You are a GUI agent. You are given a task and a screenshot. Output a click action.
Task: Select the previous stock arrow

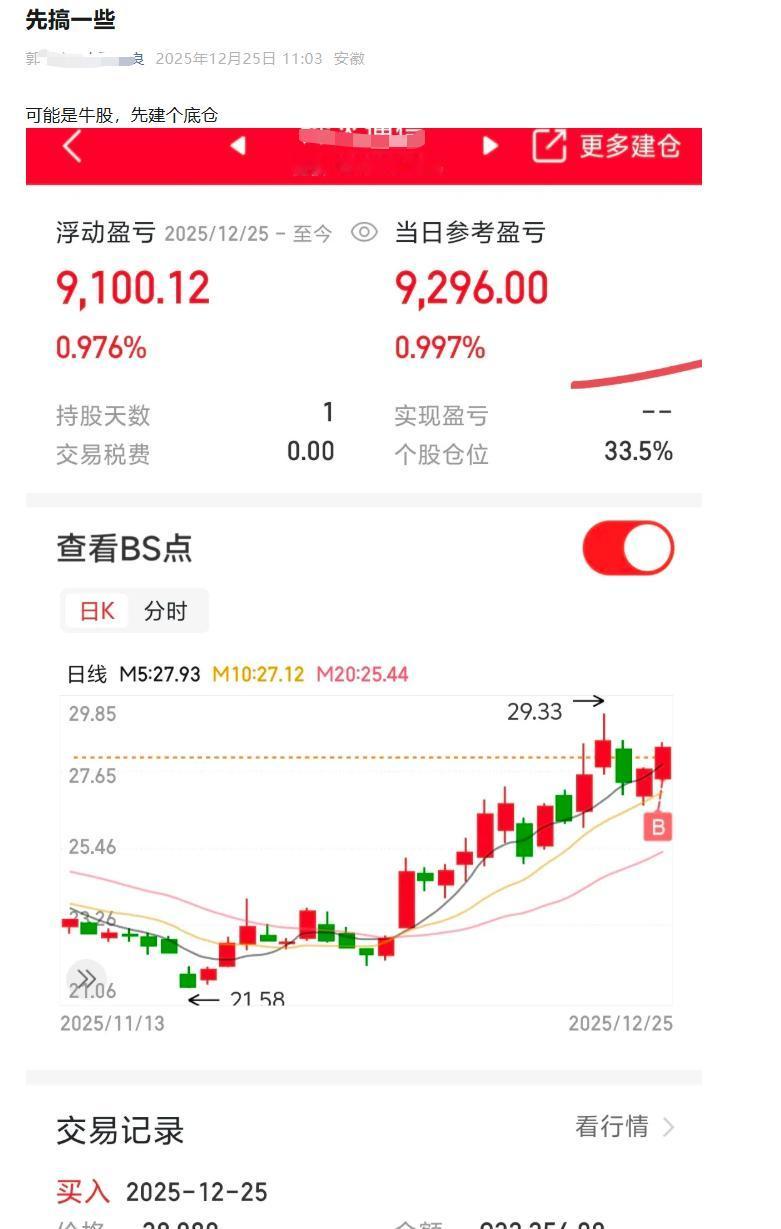click(x=237, y=146)
